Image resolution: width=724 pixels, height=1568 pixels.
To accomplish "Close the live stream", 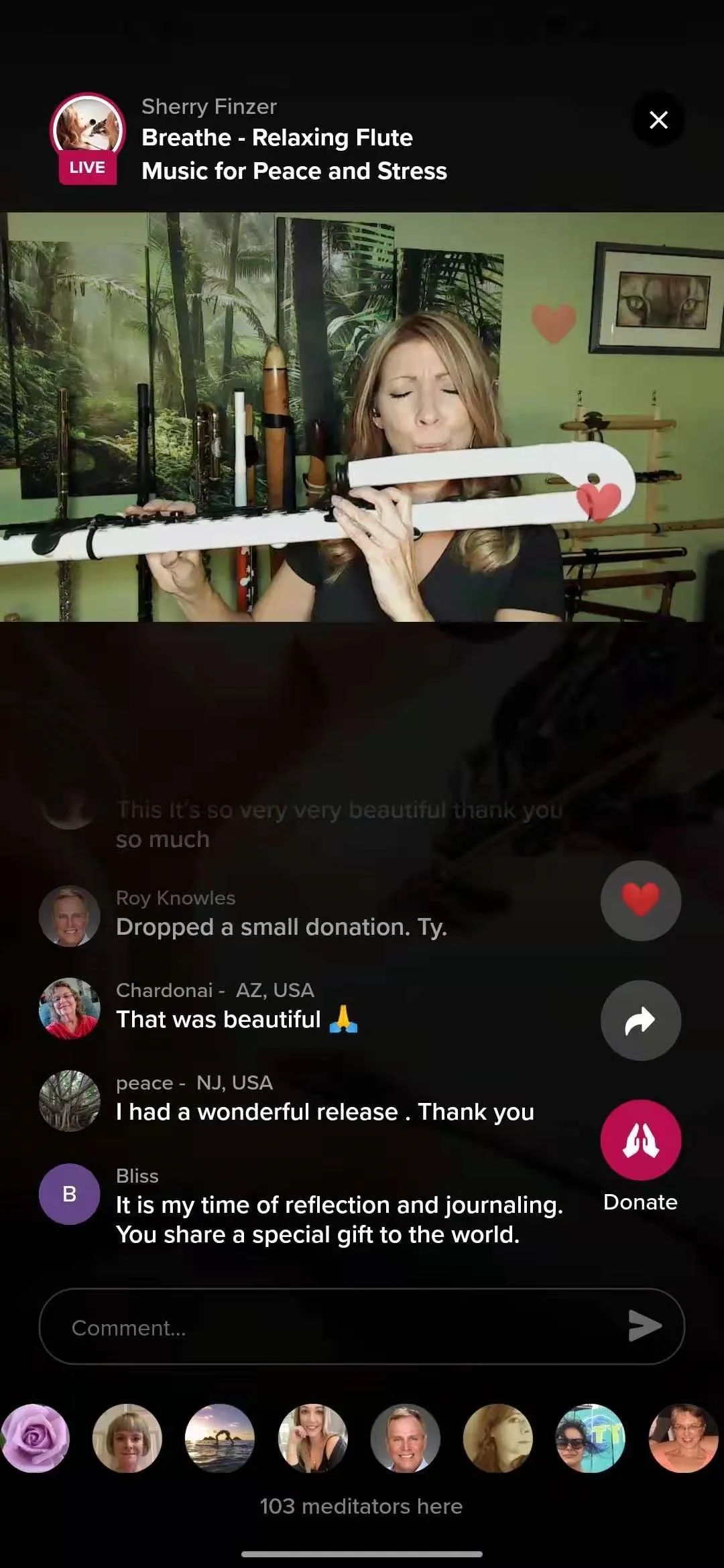I will [x=658, y=120].
